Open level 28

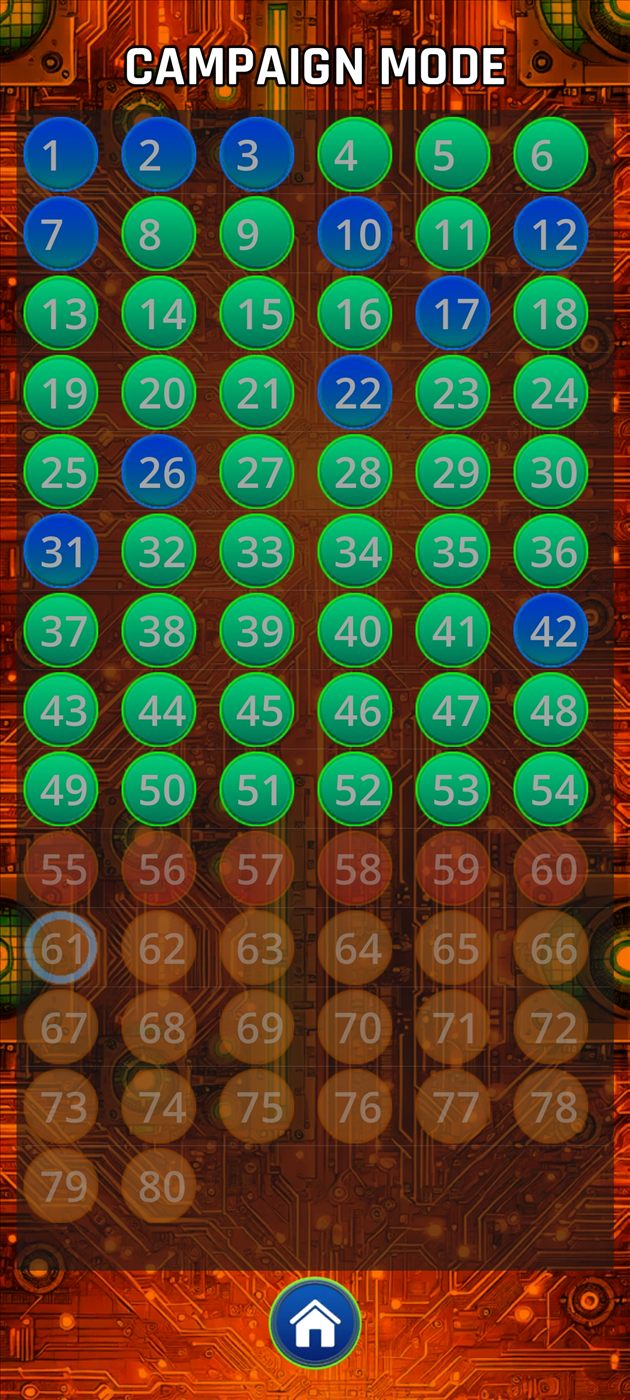pyautogui.click(x=355, y=472)
